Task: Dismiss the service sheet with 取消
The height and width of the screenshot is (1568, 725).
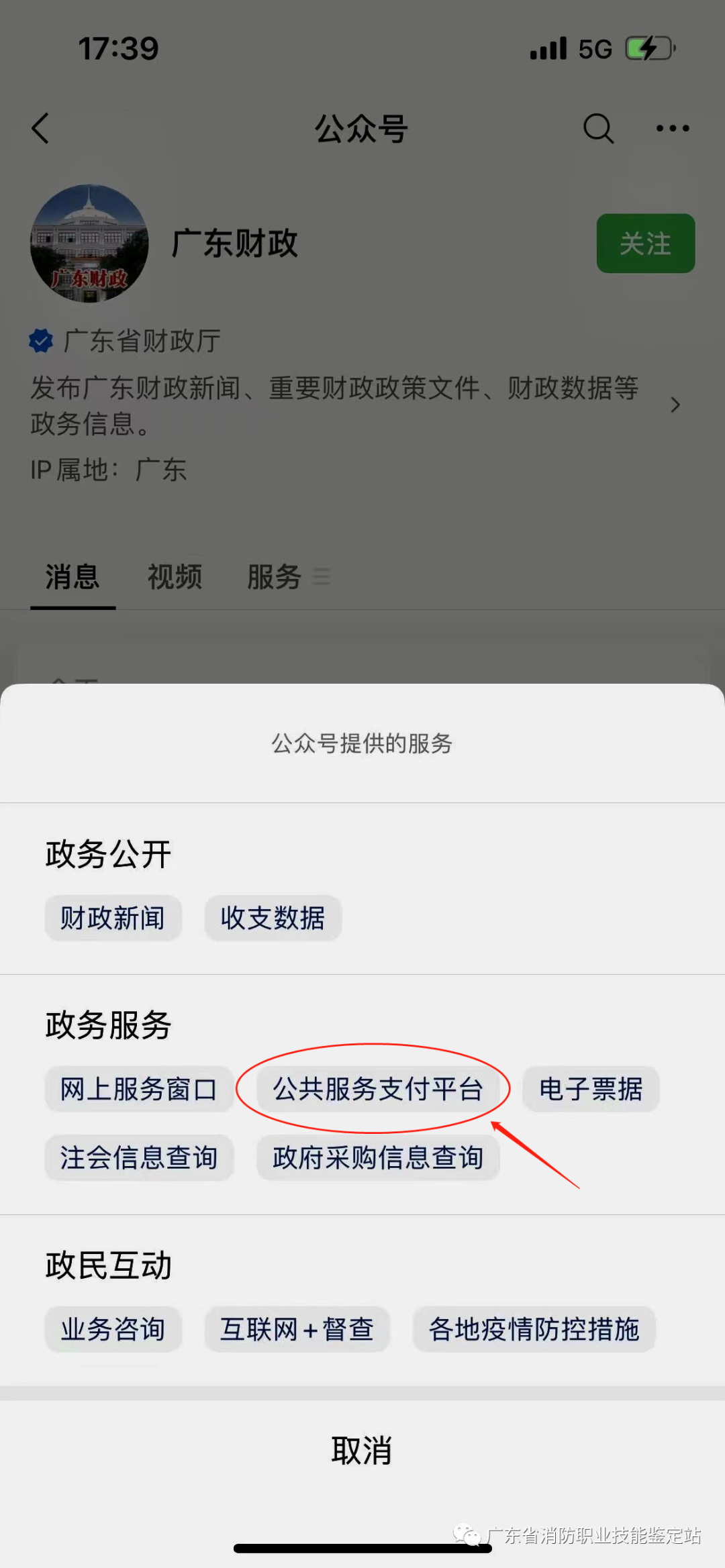Action: 362,1451
